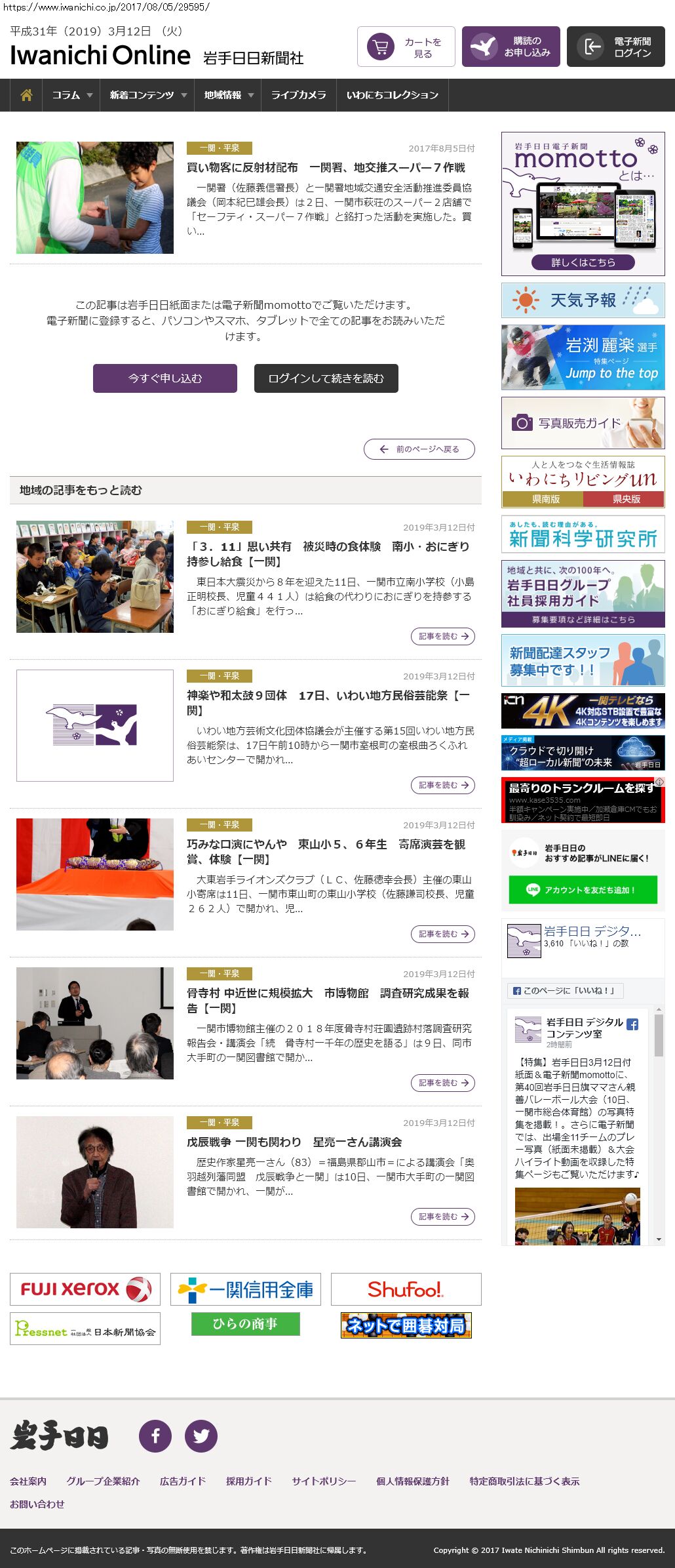Open the Facebook icon in footer

(x=155, y=1436)
